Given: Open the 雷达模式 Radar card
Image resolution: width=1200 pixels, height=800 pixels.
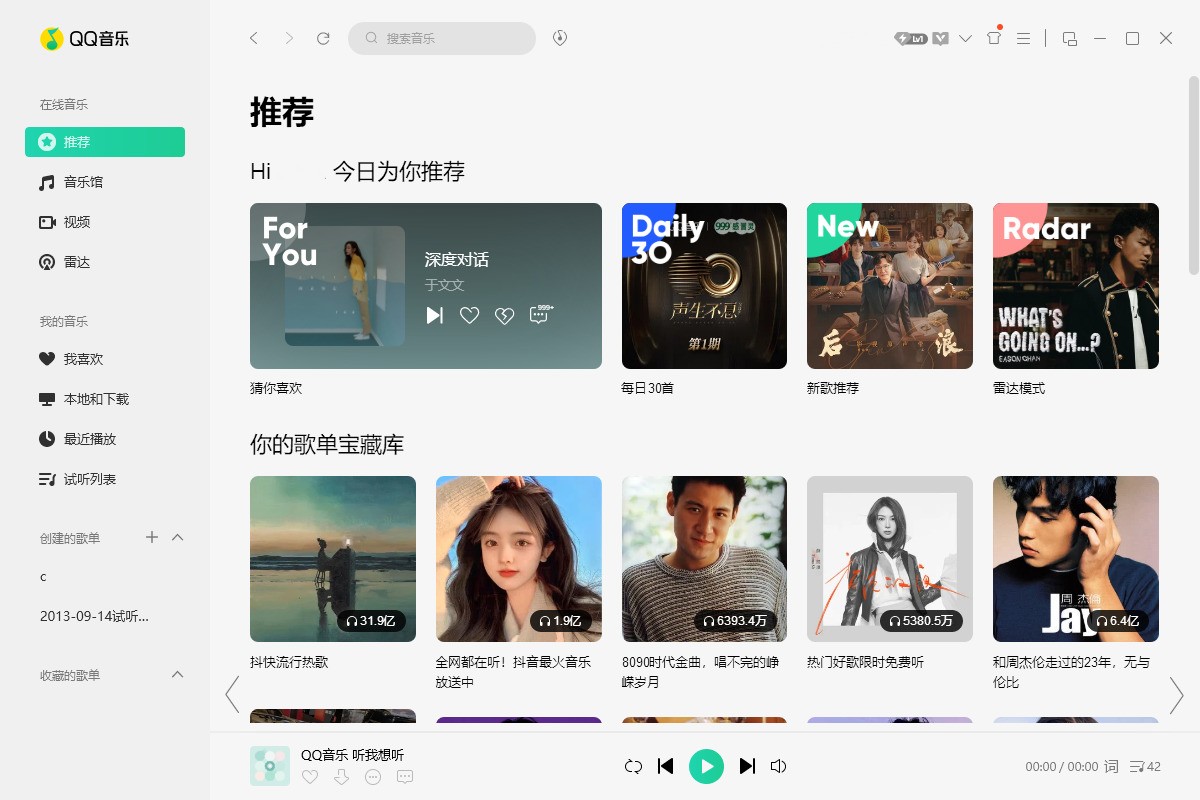Looking at the screenshot, I should [1075, 286].
